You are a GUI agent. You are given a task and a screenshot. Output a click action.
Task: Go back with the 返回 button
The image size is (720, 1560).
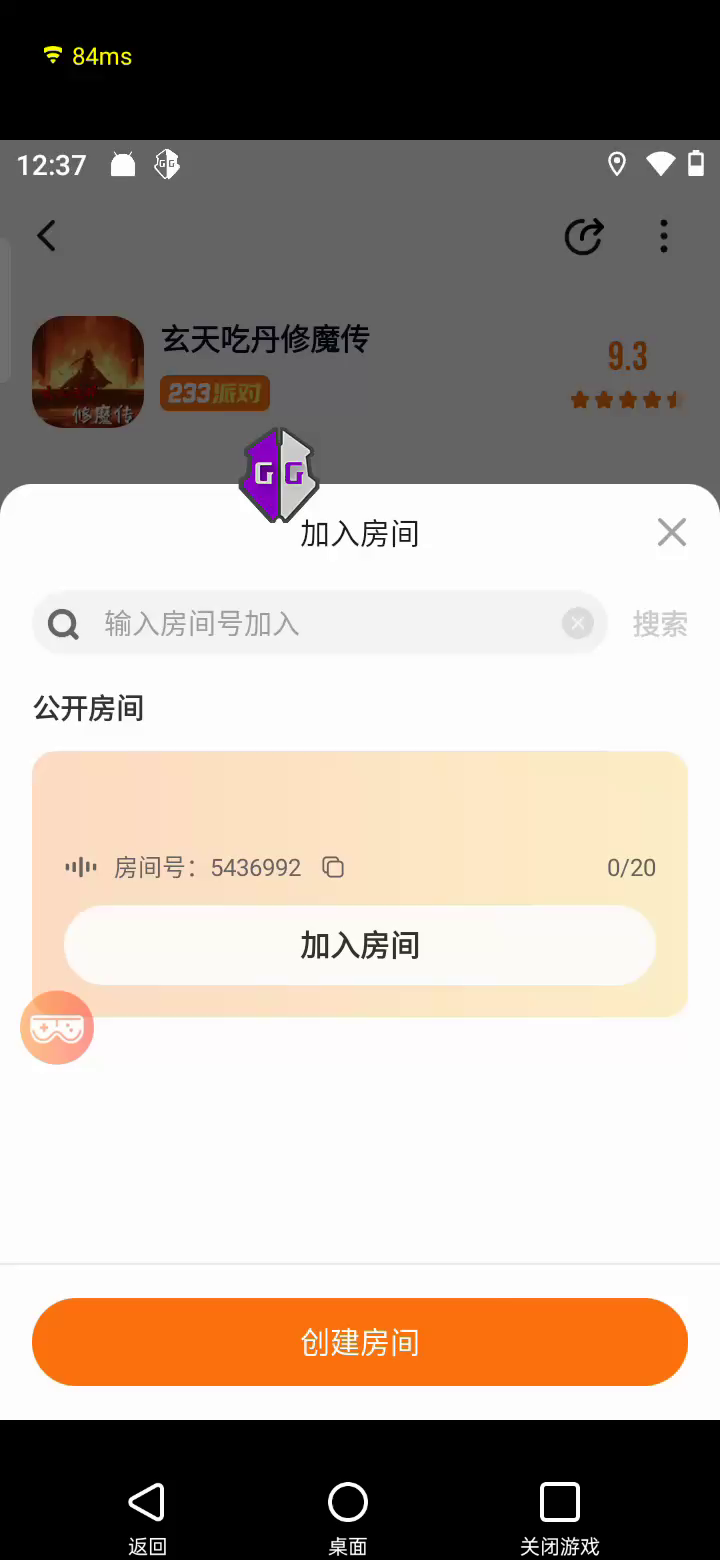(x=147, y=1514)
